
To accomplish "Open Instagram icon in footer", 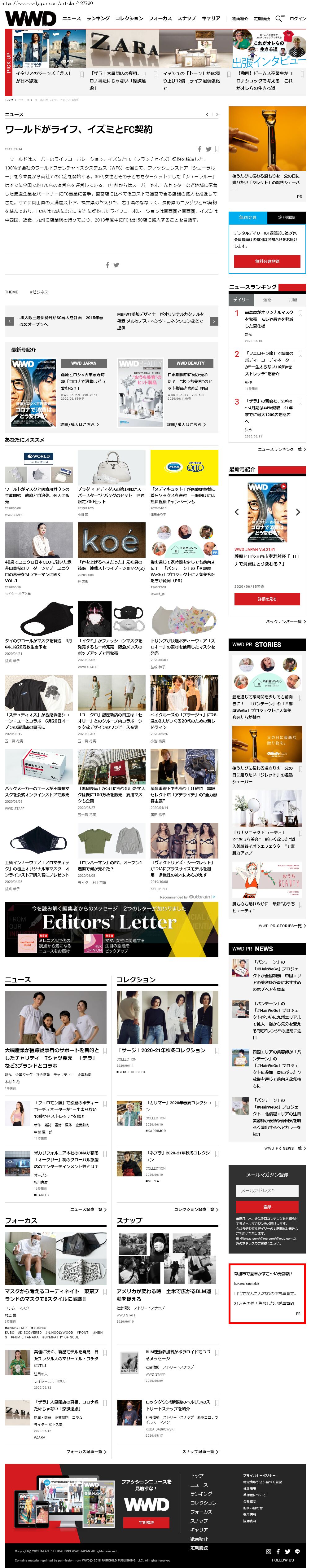I will click(268, 1552).
